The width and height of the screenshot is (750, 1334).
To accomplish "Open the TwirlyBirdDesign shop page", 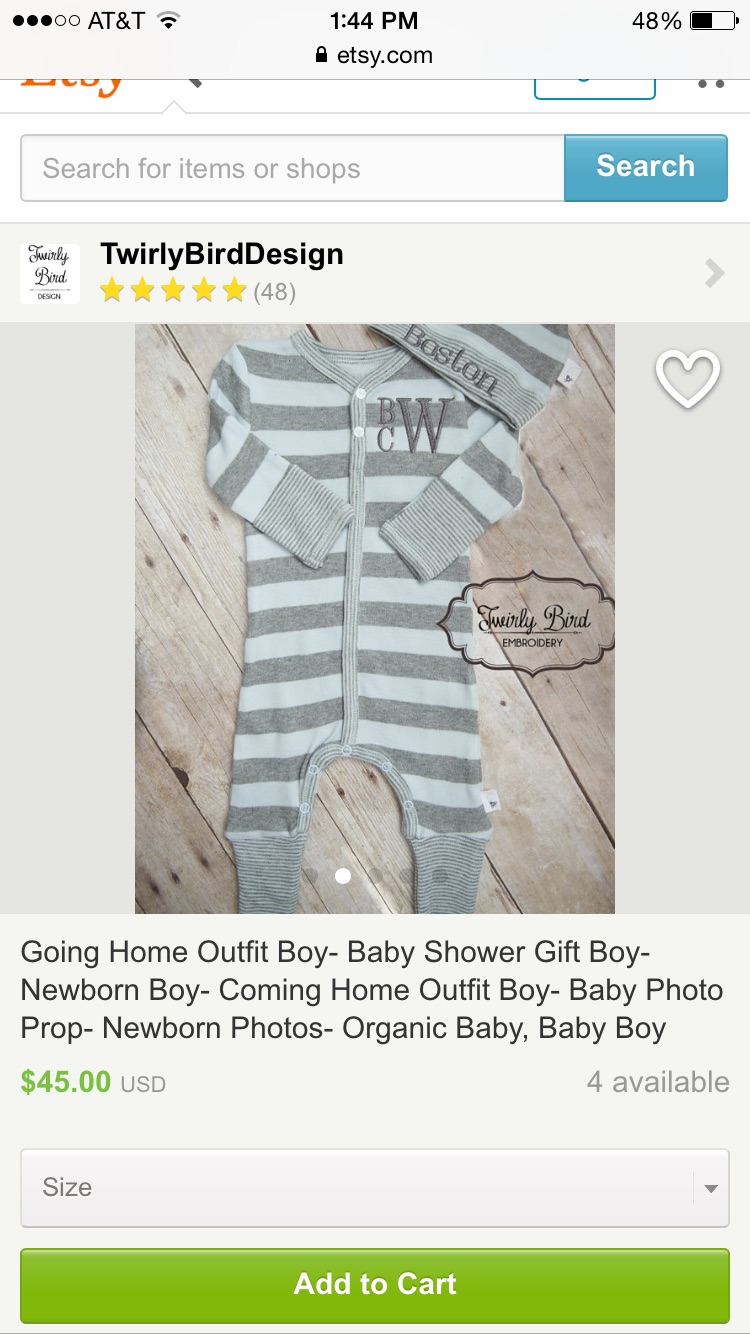I will tap(221, 255).
